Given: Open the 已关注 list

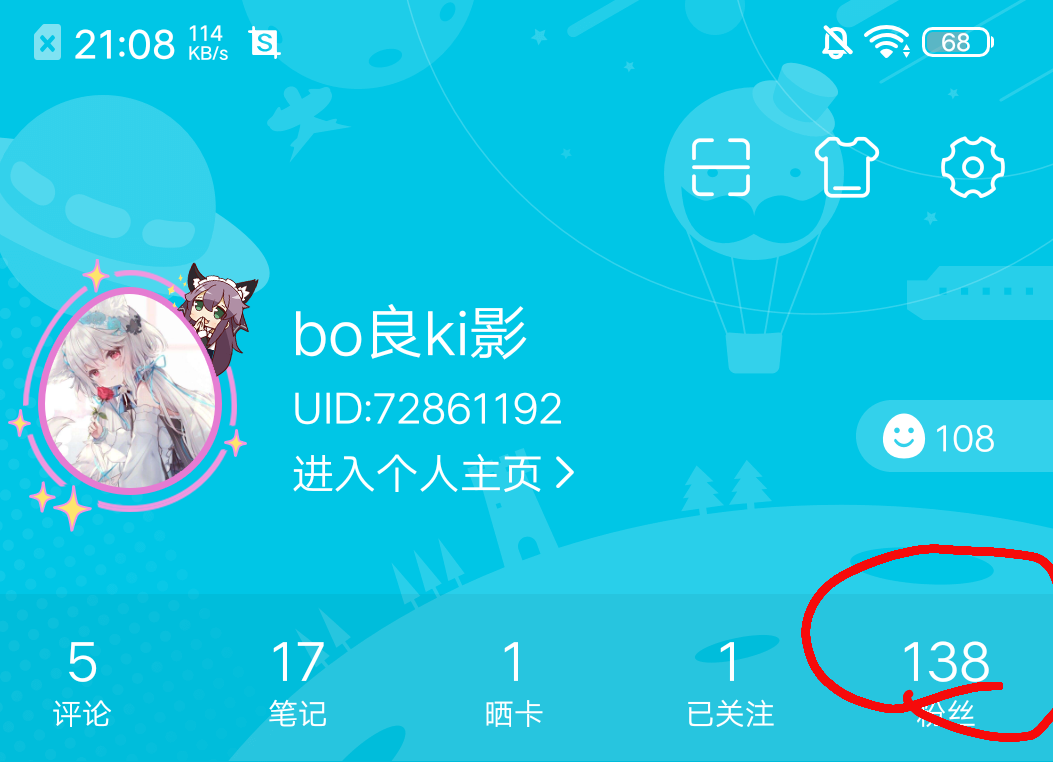Looking at the screenshot, I should [x=730, y=683].
